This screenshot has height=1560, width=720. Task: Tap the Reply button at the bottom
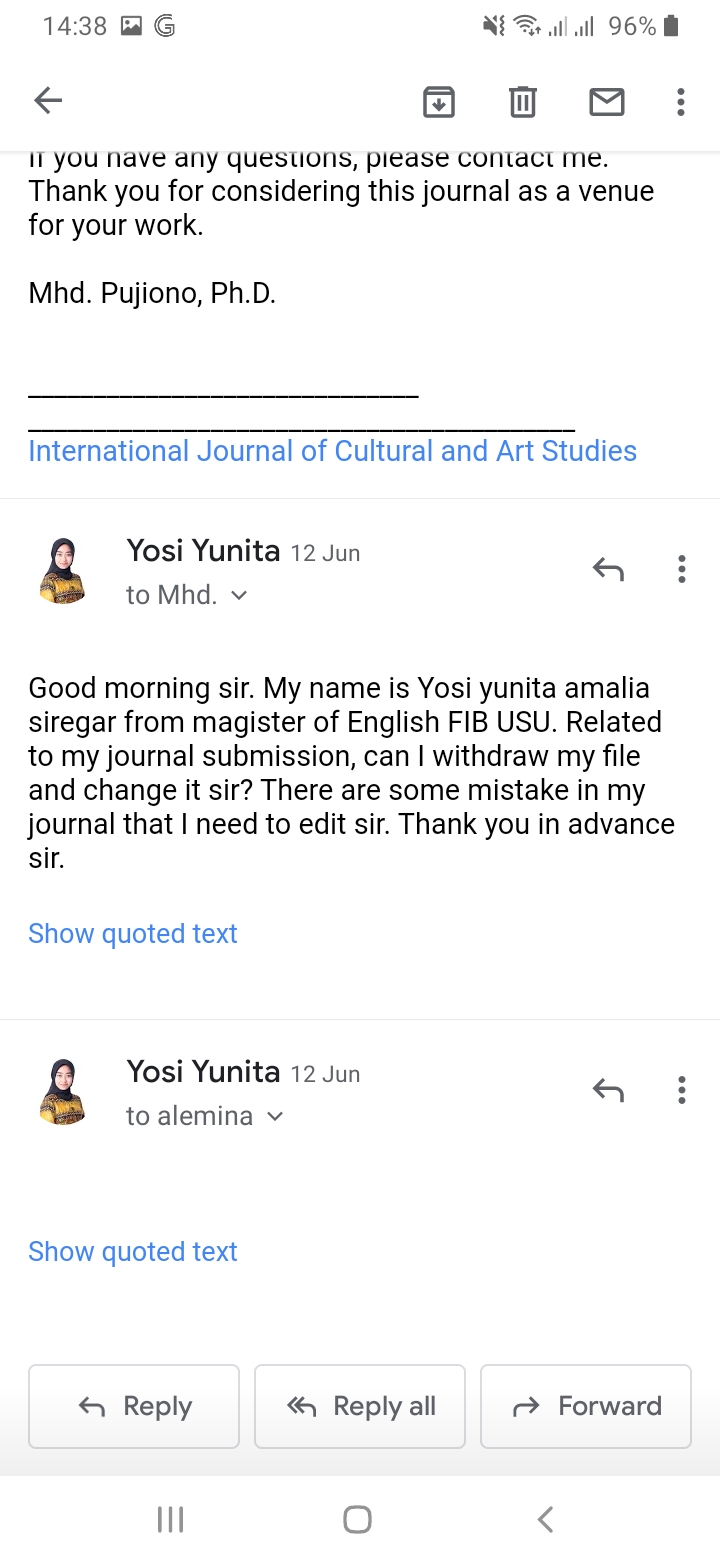click(134, 1406)
